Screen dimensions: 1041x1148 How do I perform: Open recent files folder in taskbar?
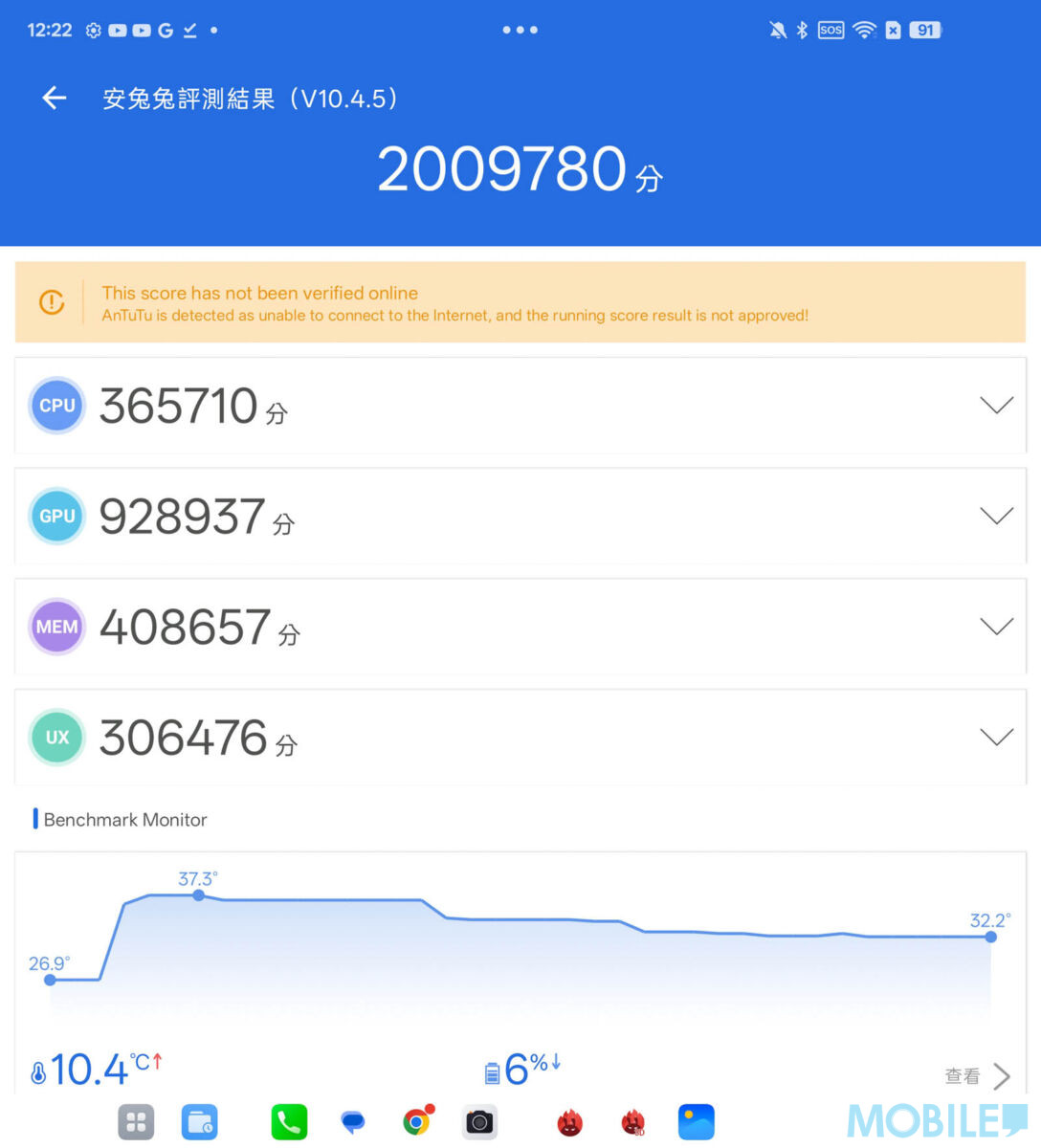tap(200, 1122)
